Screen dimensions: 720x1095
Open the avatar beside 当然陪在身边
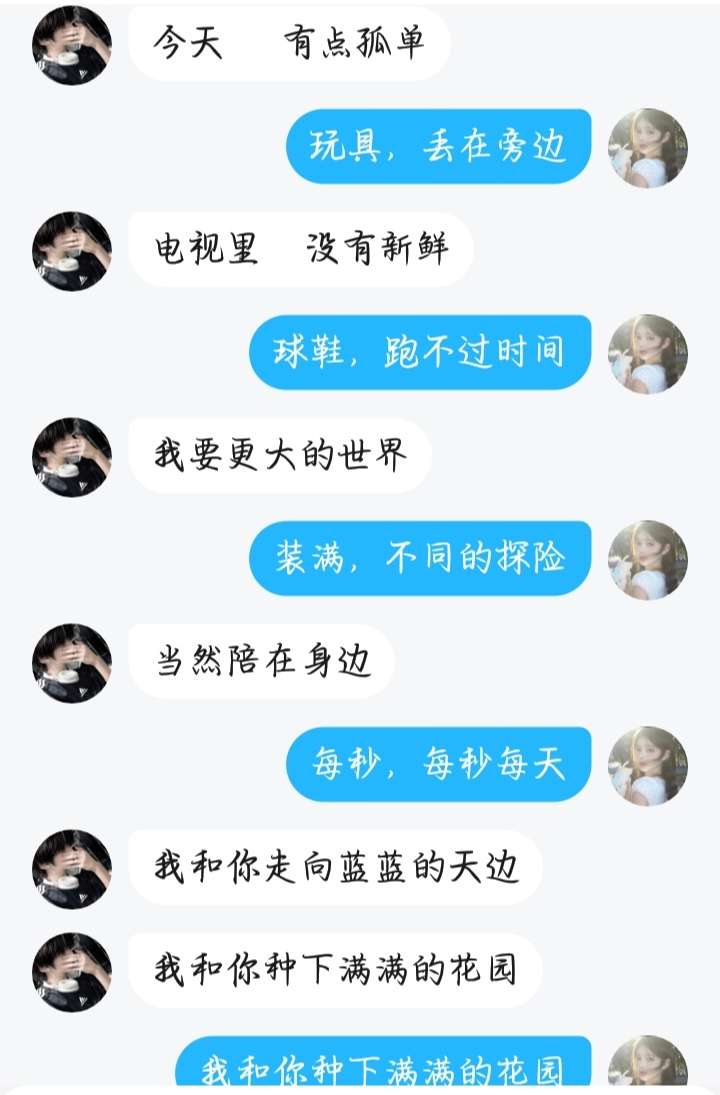tap(71, 663)
